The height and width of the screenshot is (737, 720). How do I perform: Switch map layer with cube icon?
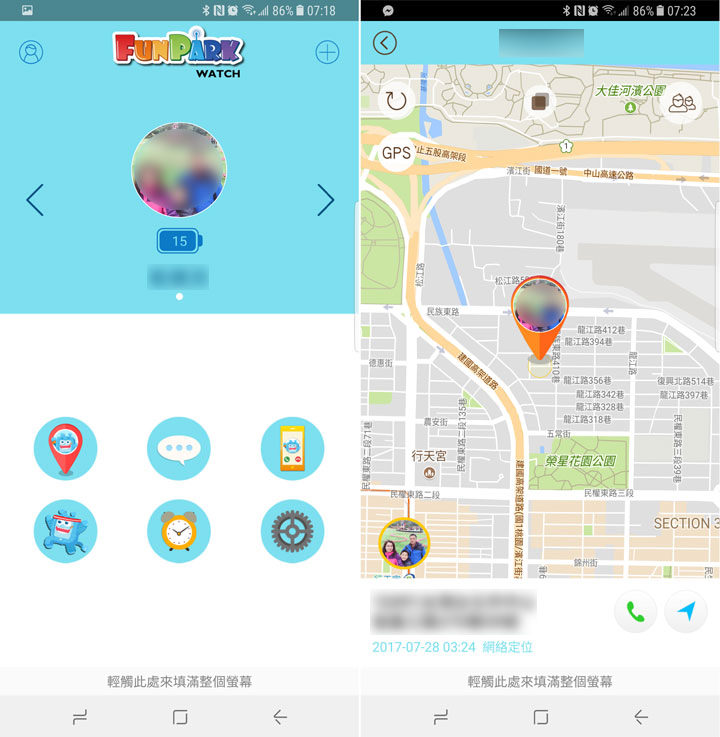click(540, 101)
